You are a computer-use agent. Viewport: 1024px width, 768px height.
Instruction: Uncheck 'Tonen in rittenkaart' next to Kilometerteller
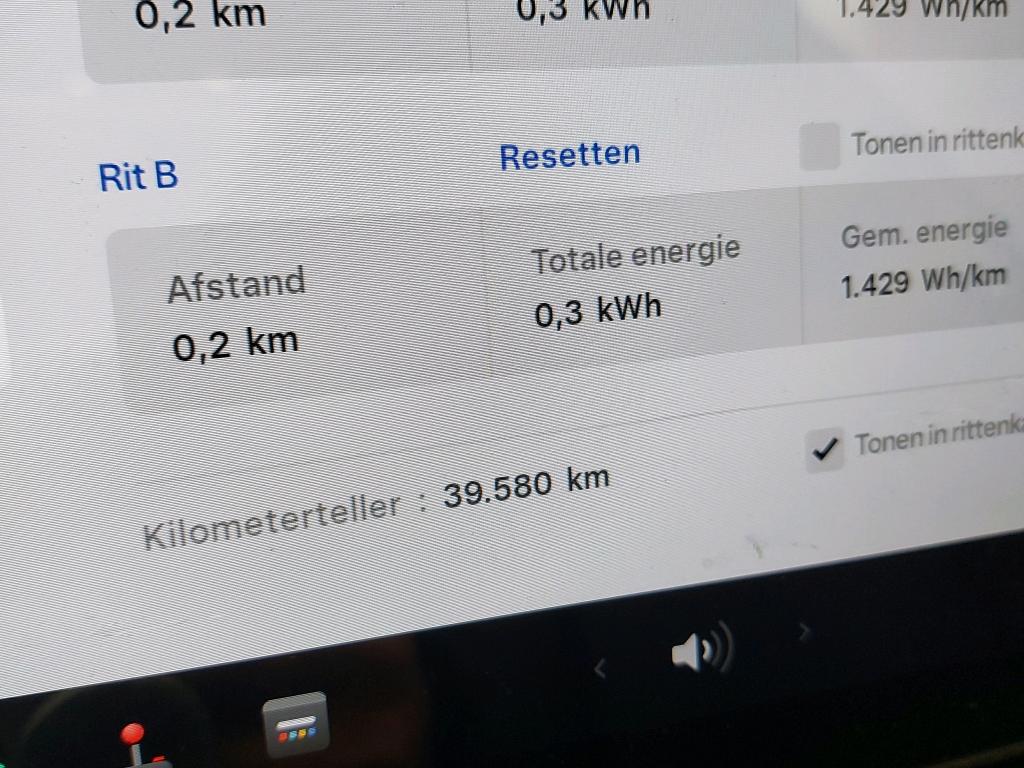(x=825, y=450)
